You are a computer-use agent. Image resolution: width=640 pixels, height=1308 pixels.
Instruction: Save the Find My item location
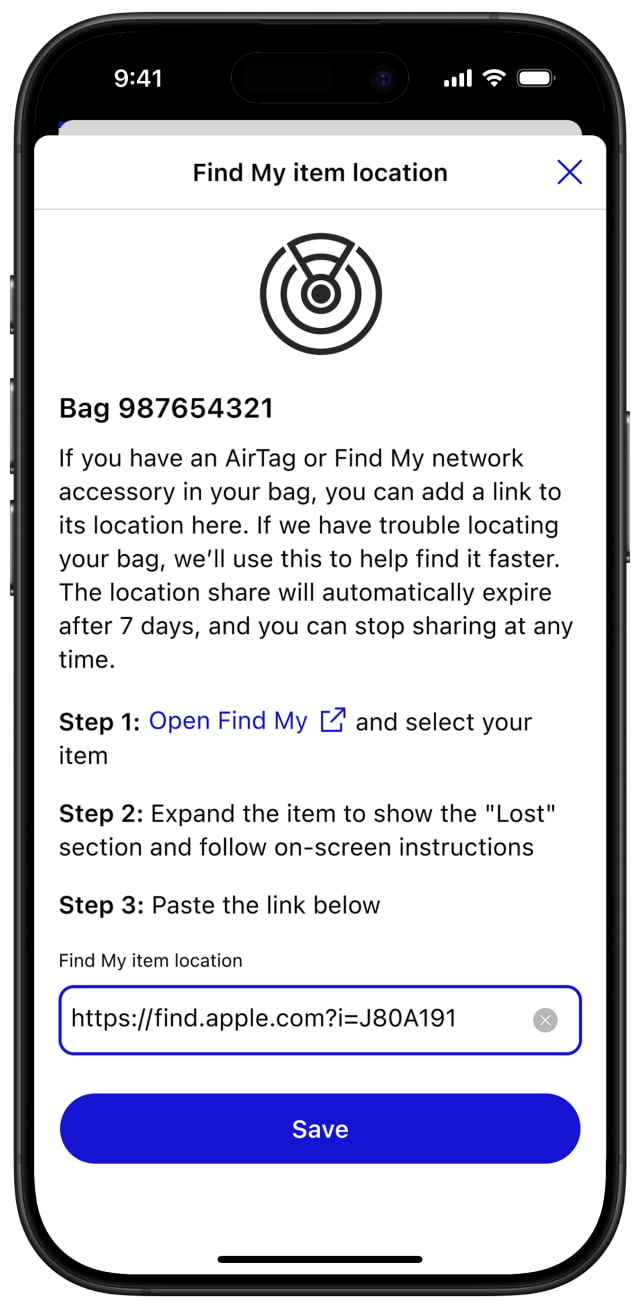pyautogui.click(x=320, y=1129)
